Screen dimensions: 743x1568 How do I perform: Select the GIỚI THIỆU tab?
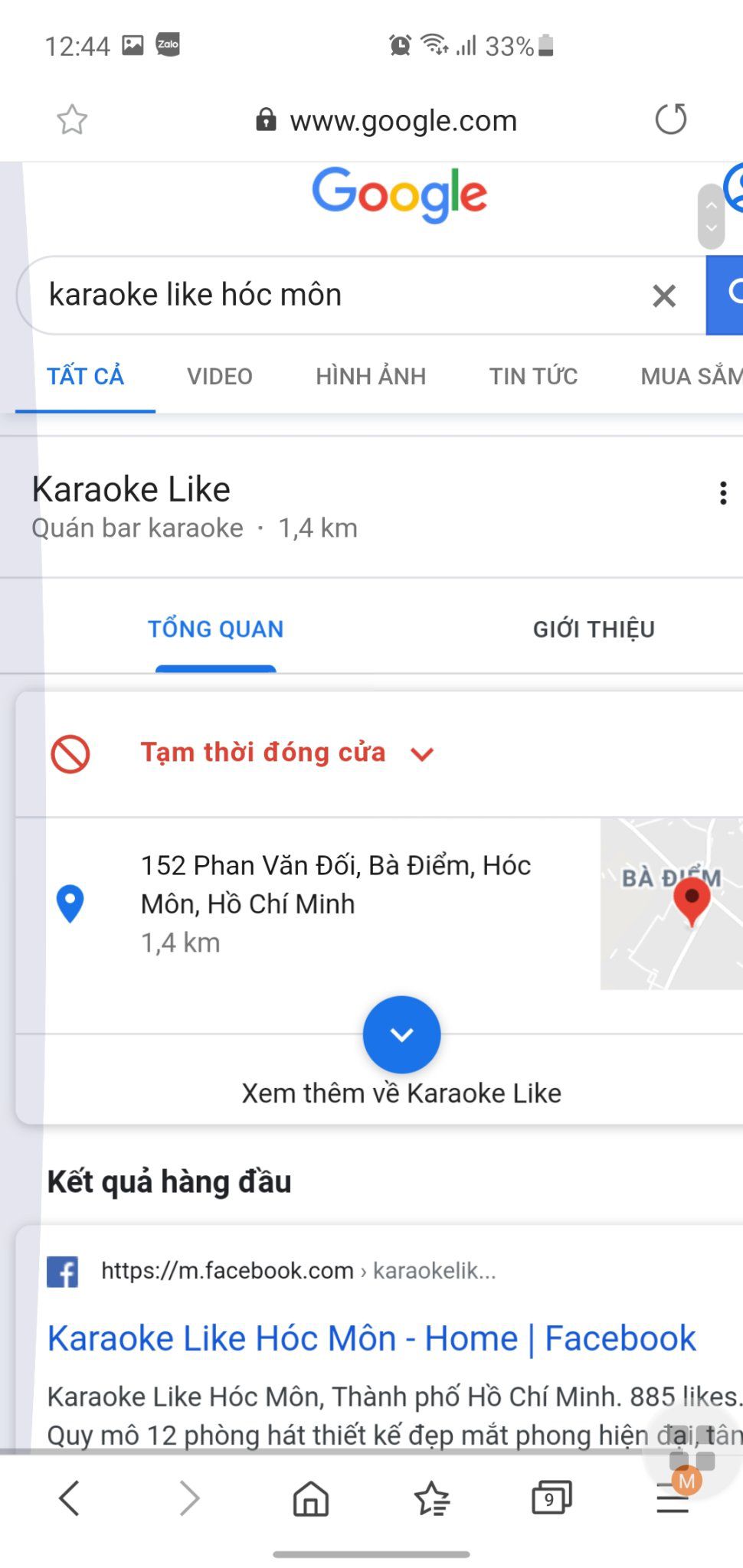click(x=594, y=629)
